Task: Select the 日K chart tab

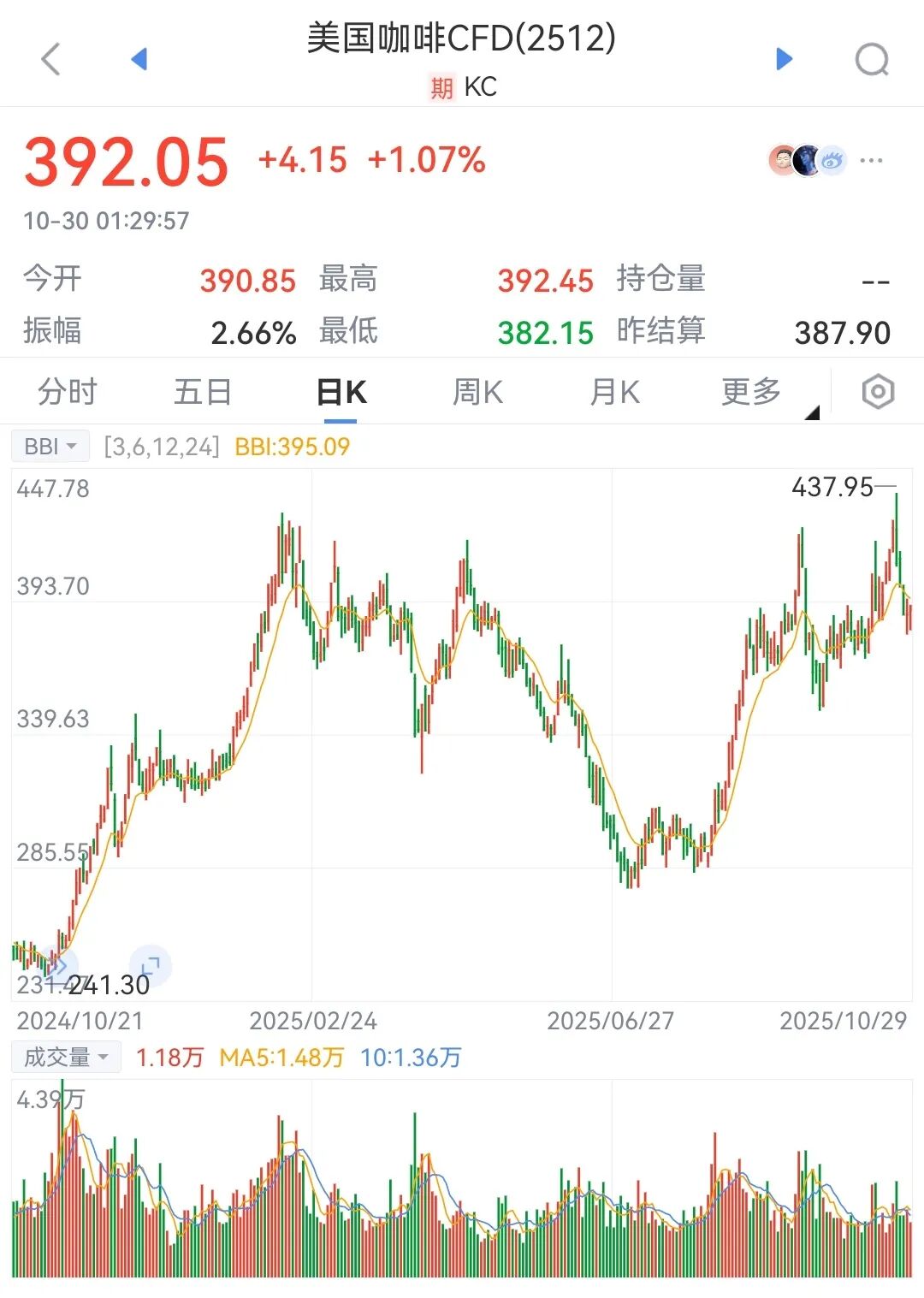Action: 341,392
